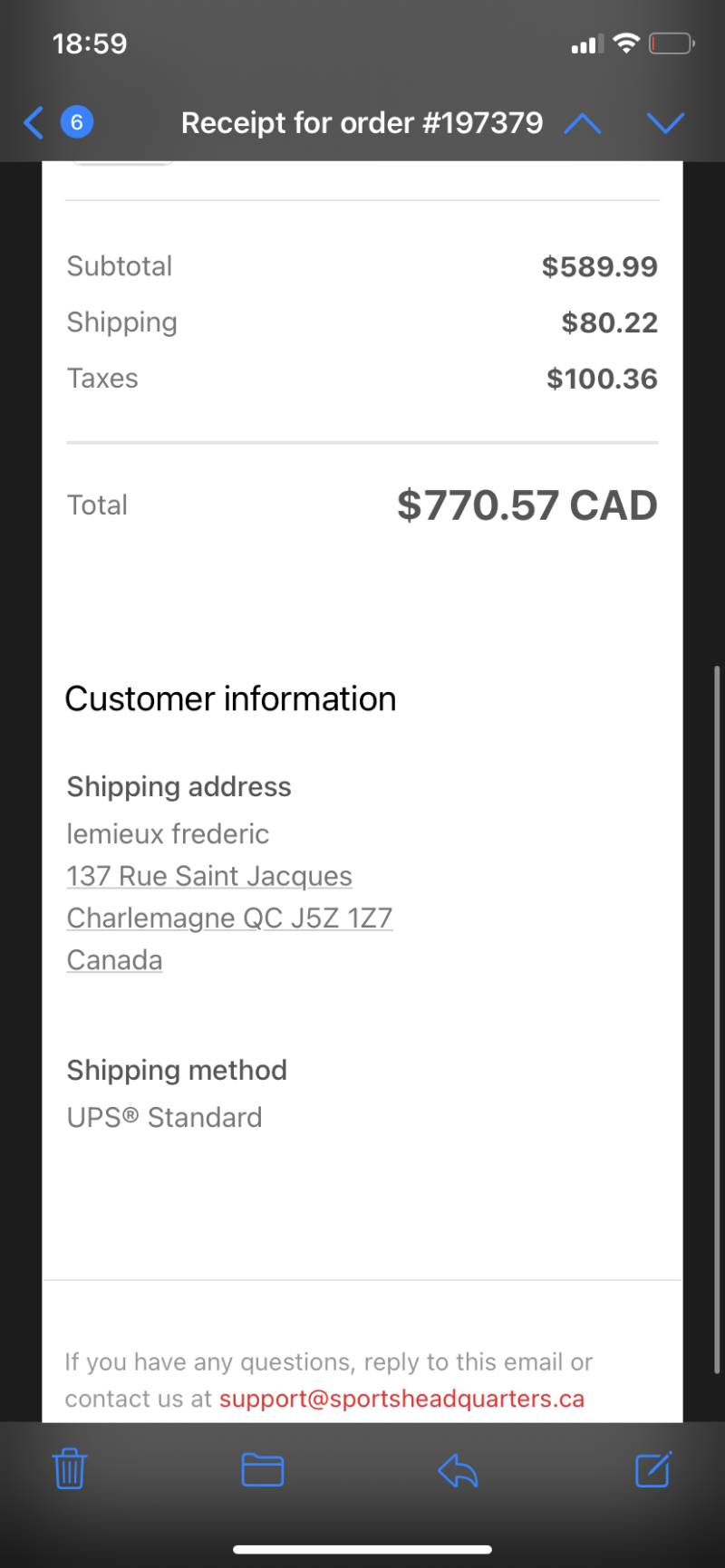Image resolution: width=725 pixels, height=1568 pixels.
Task: Move this message to a folder
Action: 263,1469
